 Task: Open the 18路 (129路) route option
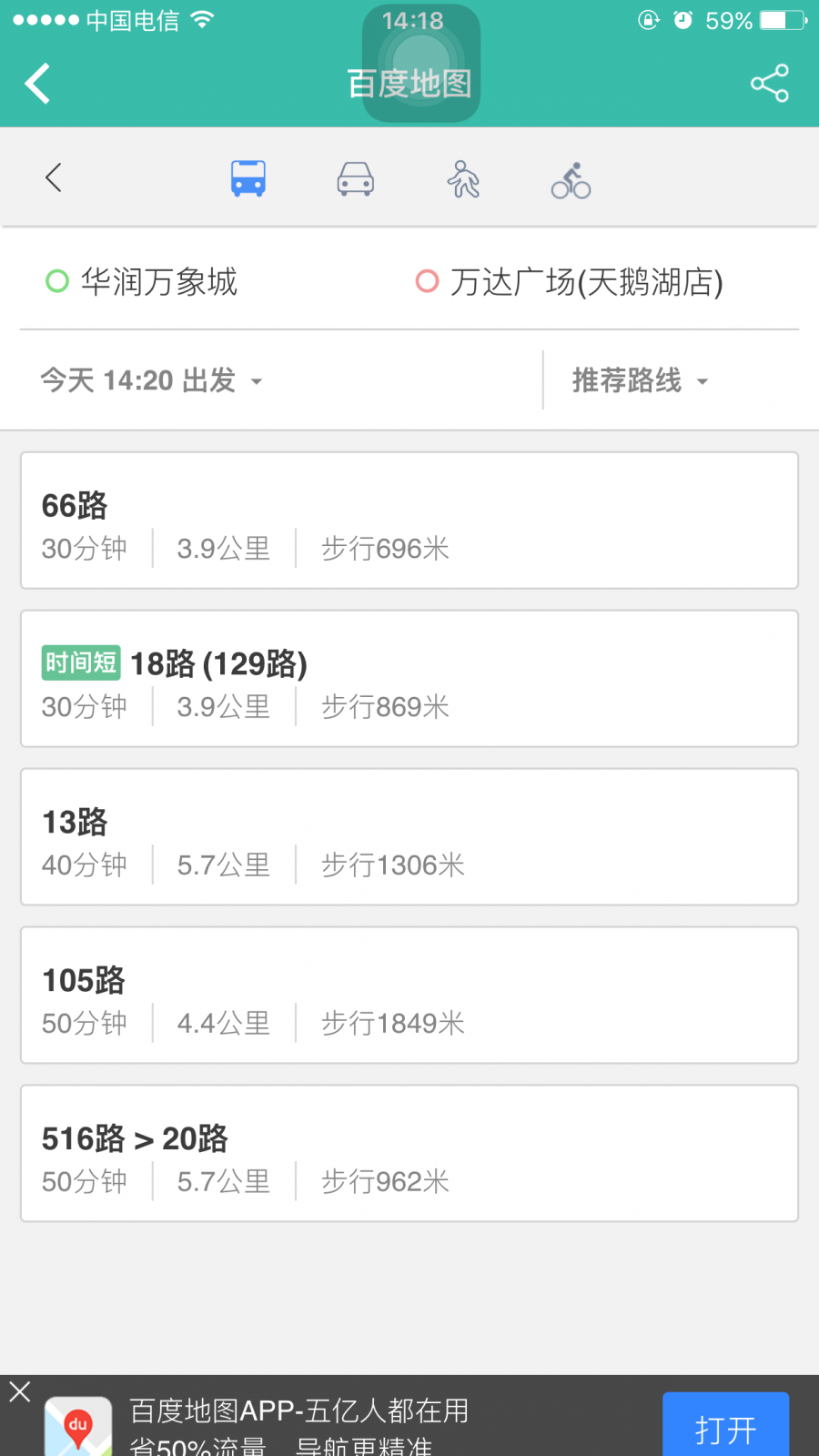tap(409, 679)
